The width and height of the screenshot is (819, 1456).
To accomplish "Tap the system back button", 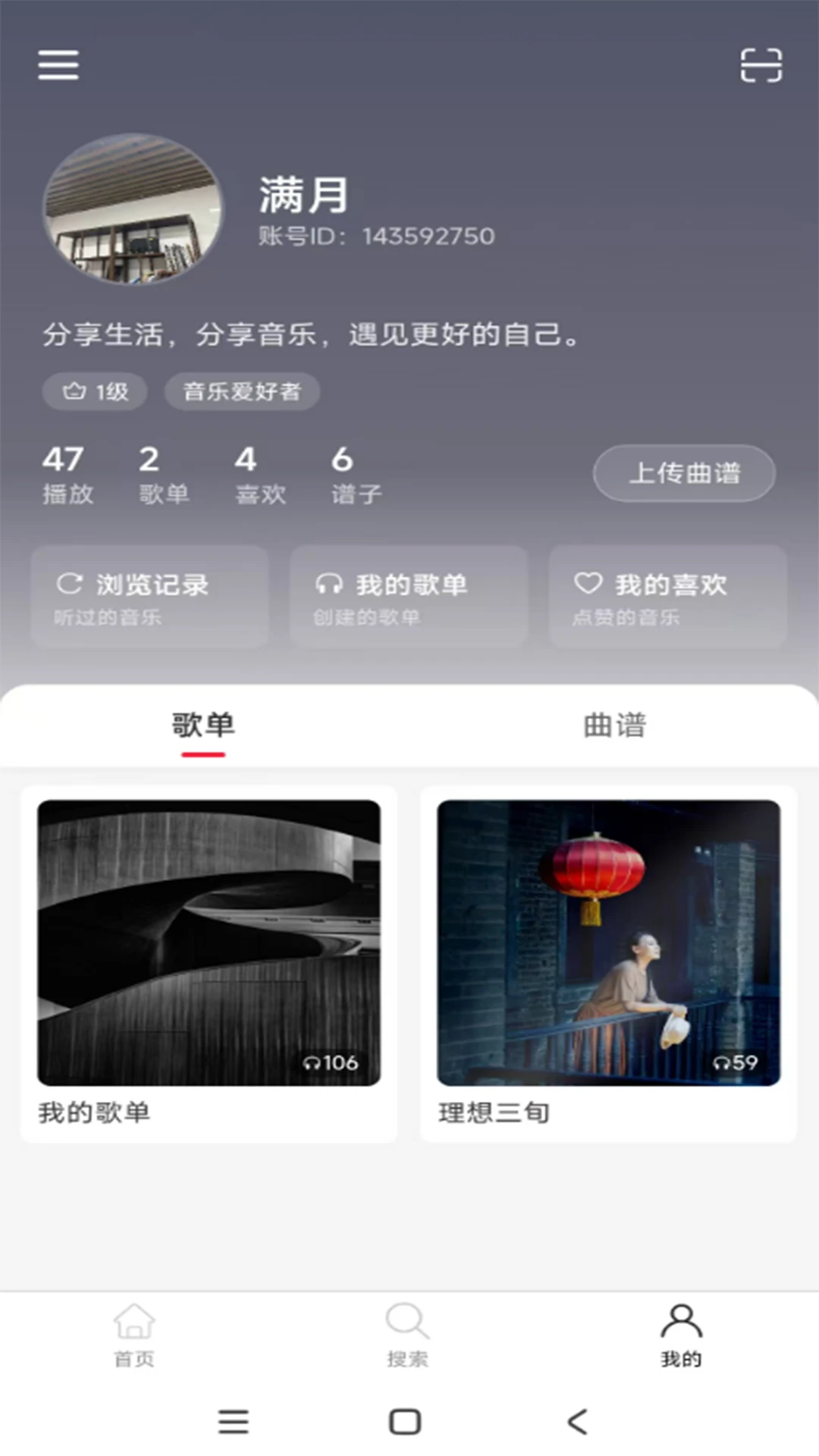I will (x=577, y=1421).
